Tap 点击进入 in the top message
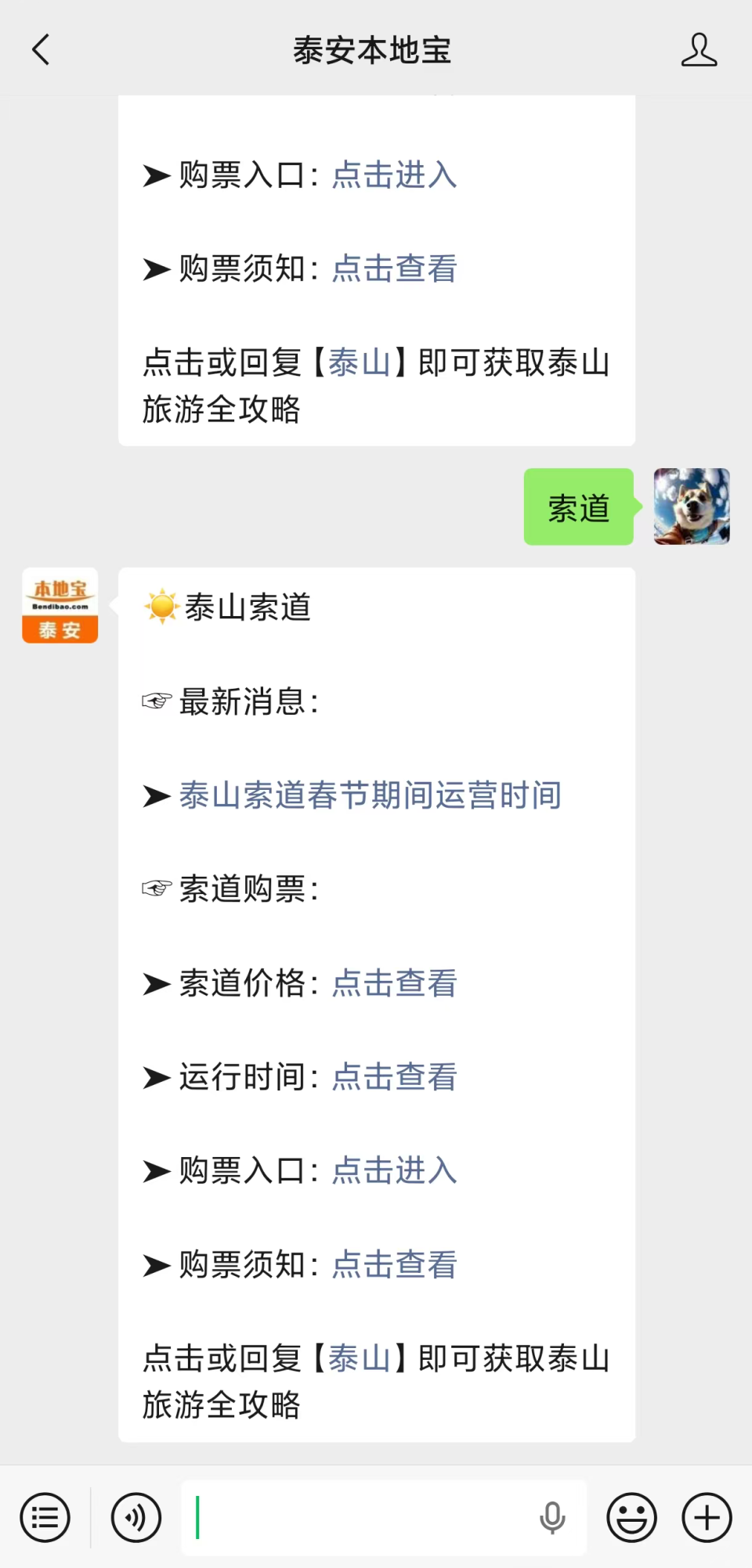This screenshot has width=752, height=1568. pyautogui.click(x=392, y=175)
